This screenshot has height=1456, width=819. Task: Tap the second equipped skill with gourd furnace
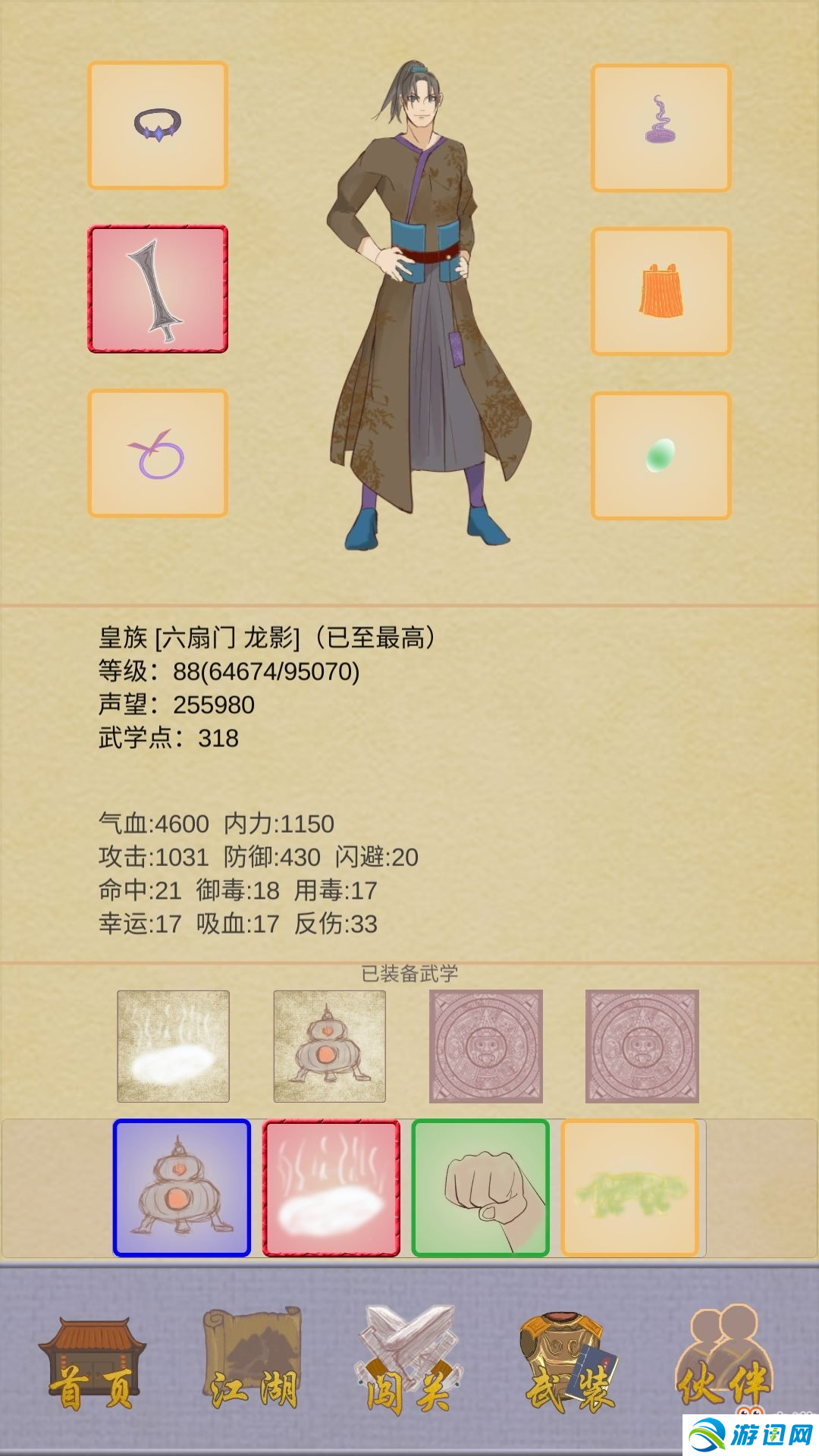(329, 1046)
